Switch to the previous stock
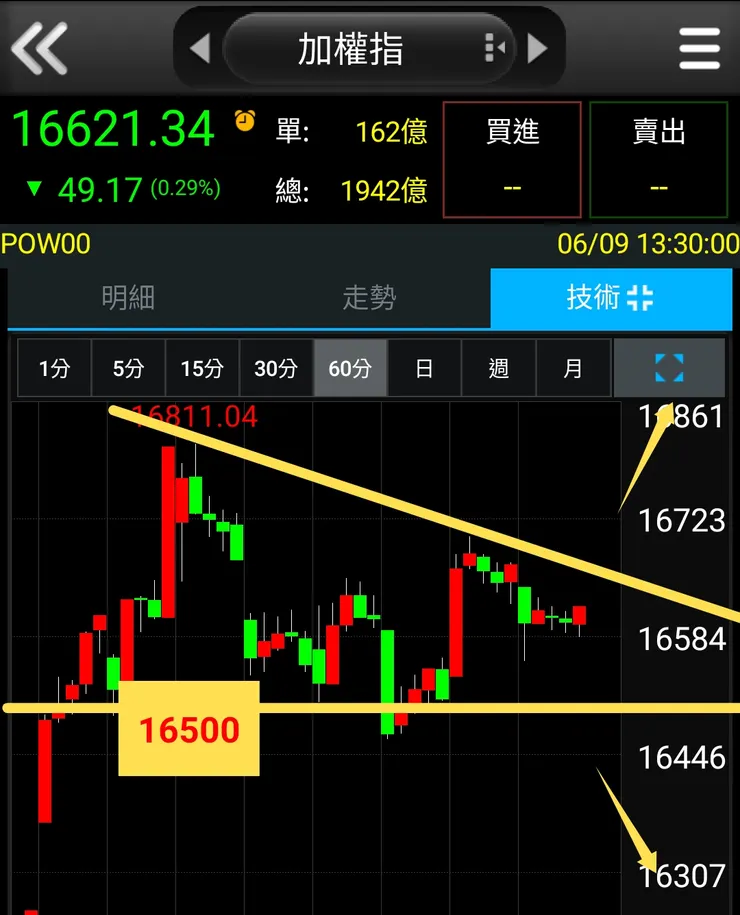This screenshot has height=915, width=740. click(200, 48)
